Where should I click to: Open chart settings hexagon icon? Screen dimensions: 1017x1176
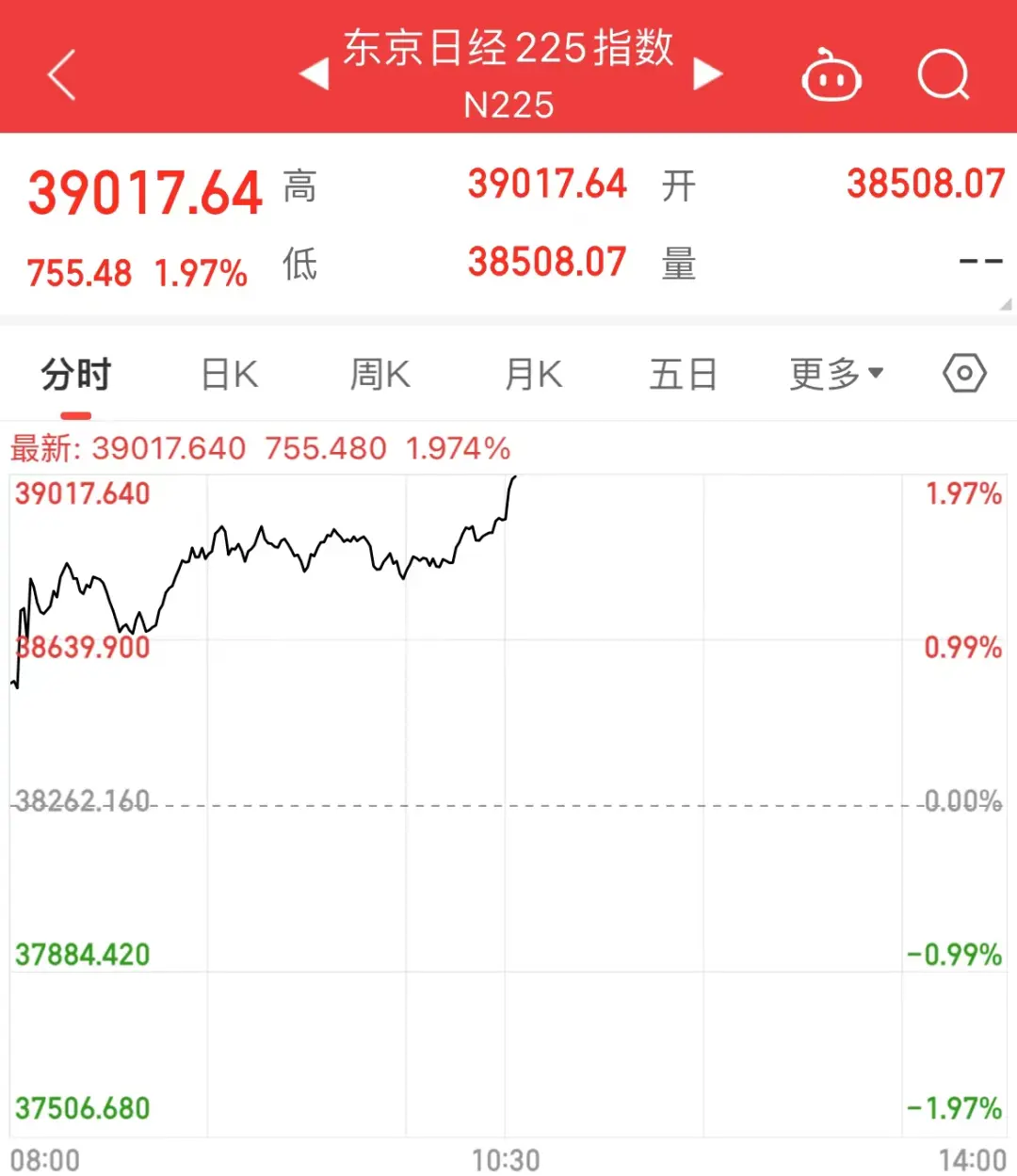pyautogui.click(x=964, y=374)
